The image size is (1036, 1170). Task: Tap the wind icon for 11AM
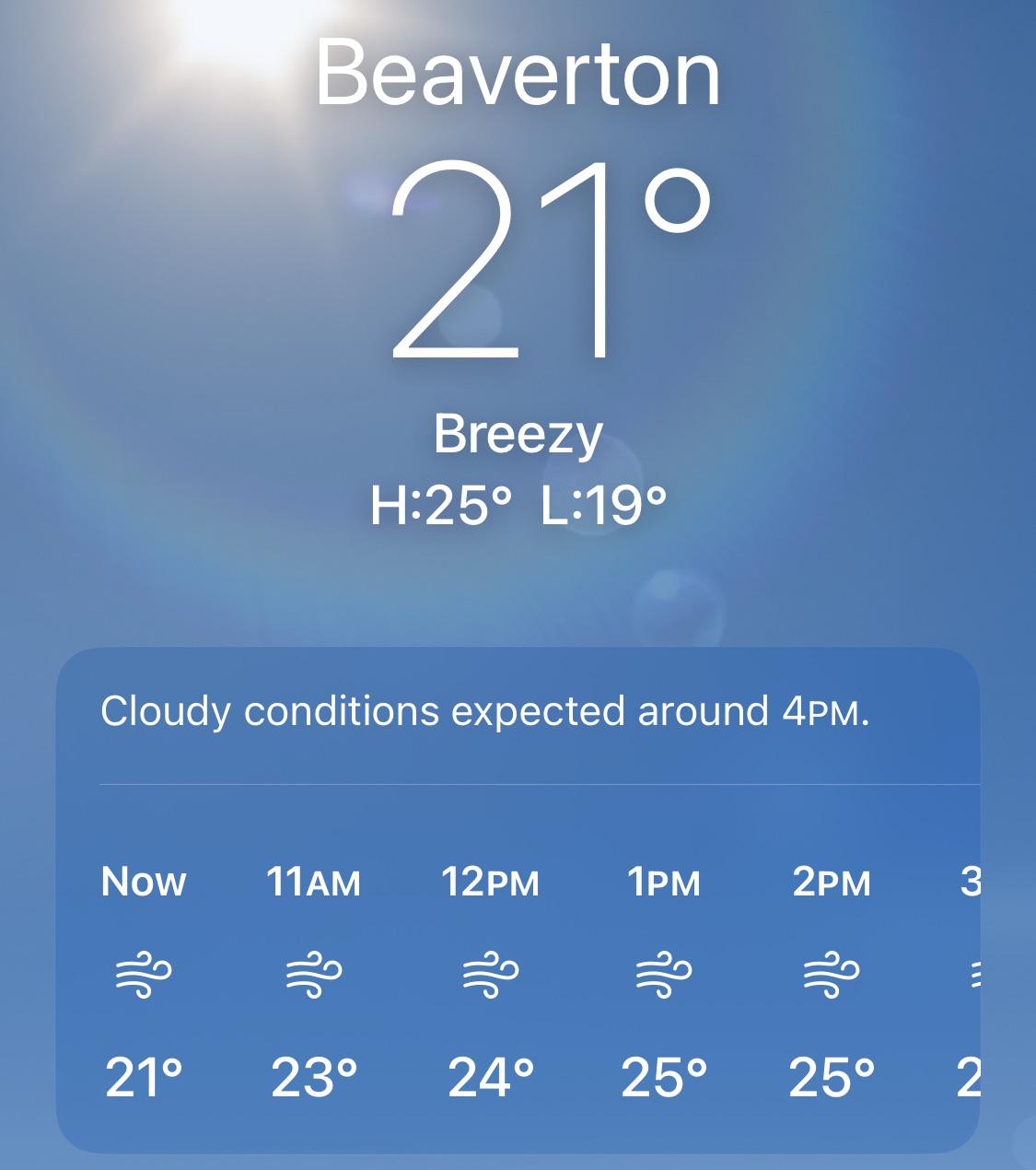(x=314, y=976)
